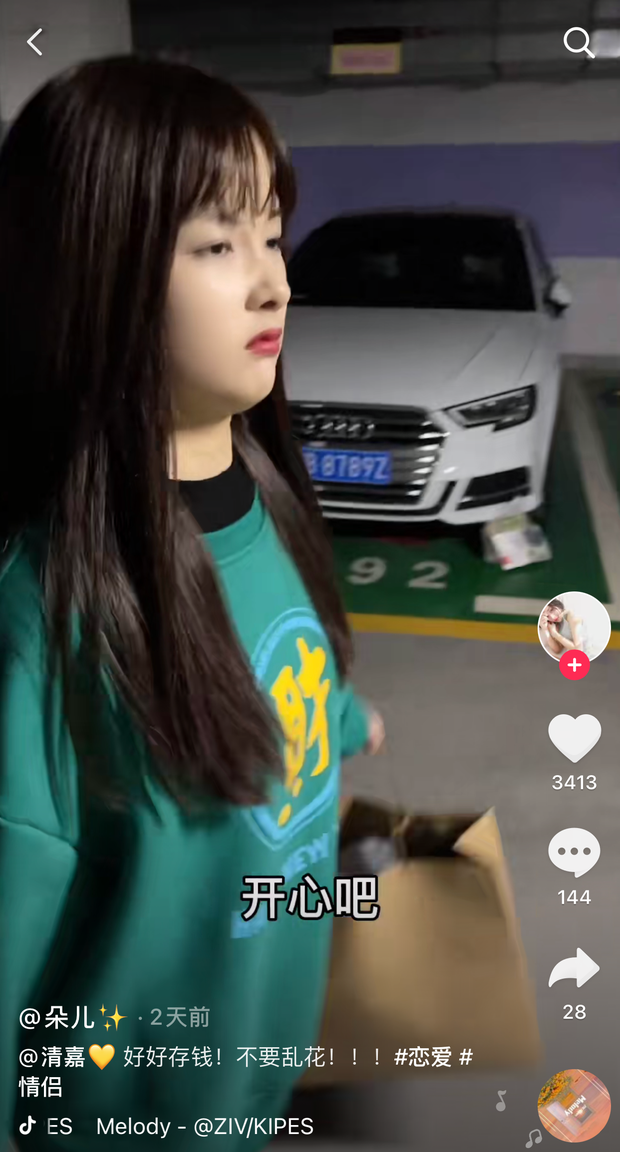
Task: Share this video via the arrow icon
Action: click(x=574, y=968)
